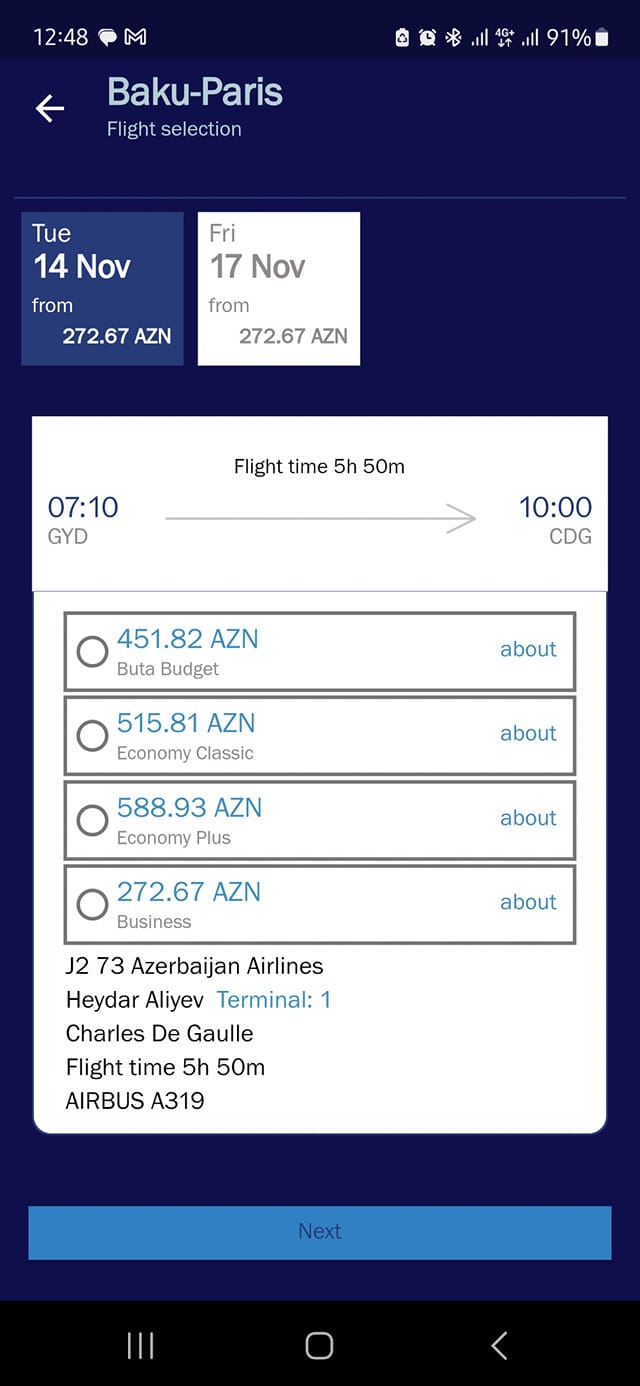The width and height of the screenshot is (640, 1386).
Task: Switch to the Fri 17 Nov date
Action: click(x=279, y=288)
